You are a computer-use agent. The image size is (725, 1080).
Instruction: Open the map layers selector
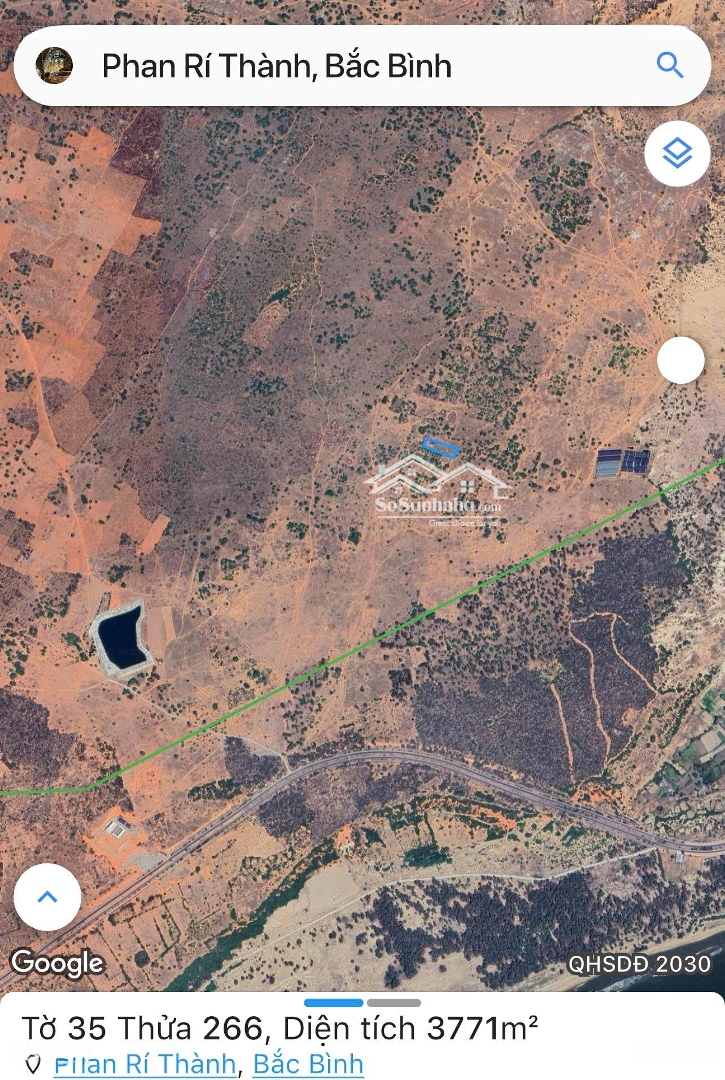[677, 154]
